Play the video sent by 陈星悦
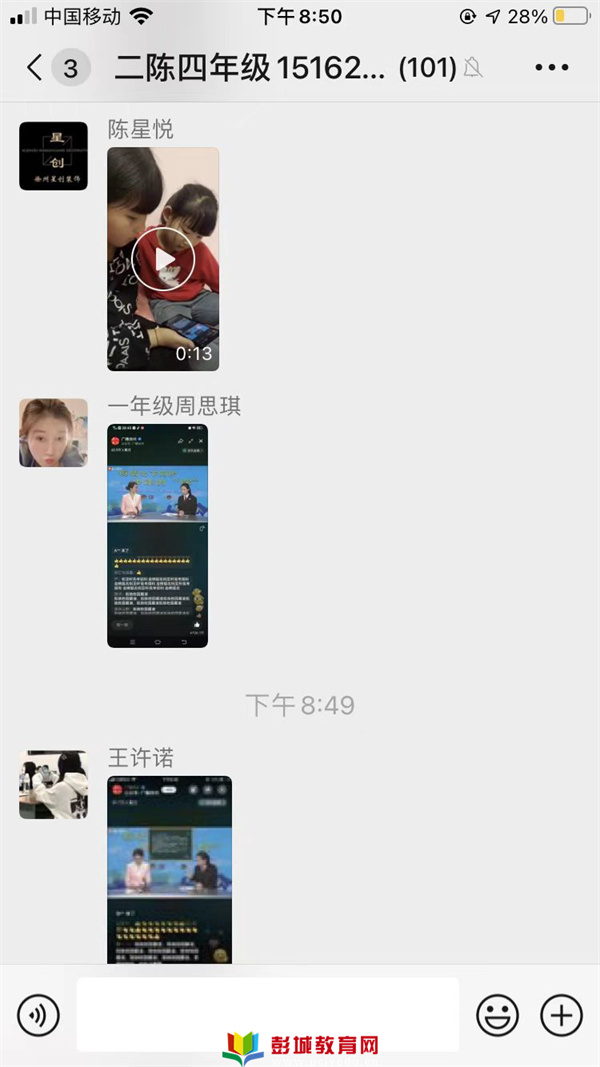Image resolution: width=600 pixels, height=1067 pixels. point(163,259)
